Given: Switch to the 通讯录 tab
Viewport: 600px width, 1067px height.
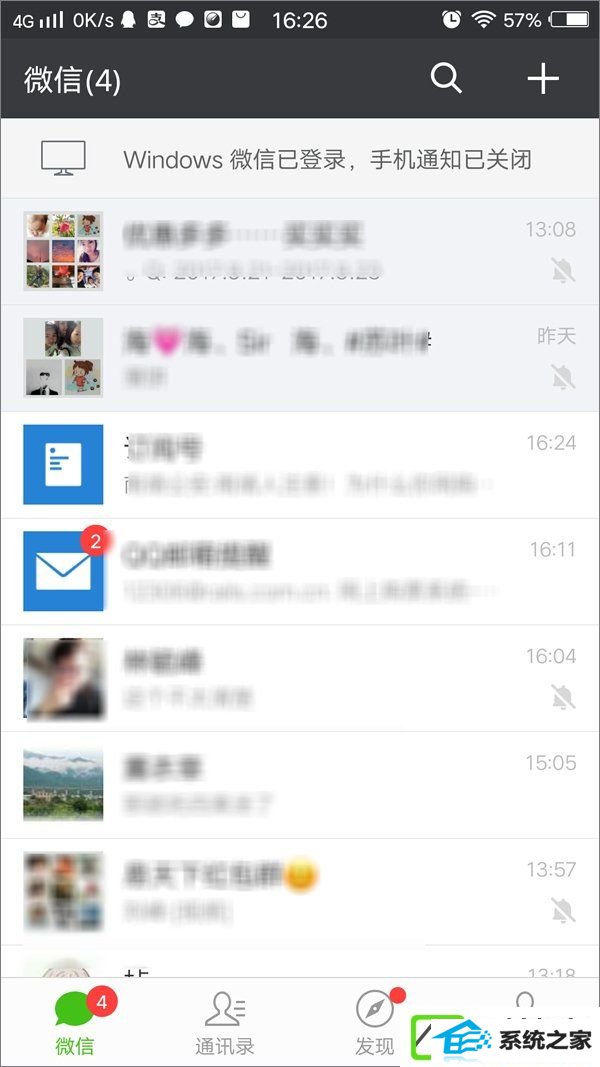Looking at the screenshot, I should 225,1022.
